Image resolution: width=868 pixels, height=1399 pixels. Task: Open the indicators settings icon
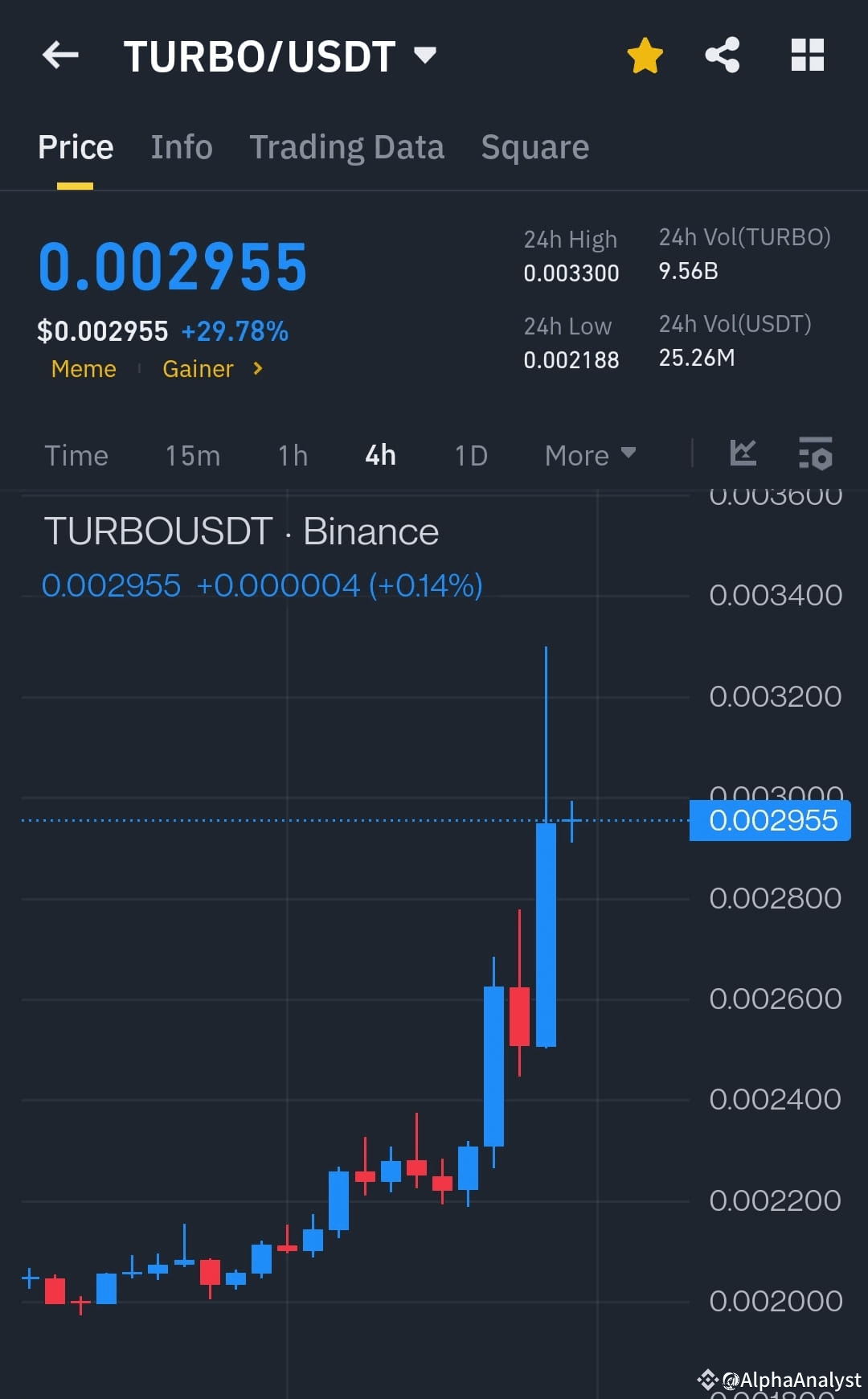point(815,454)
